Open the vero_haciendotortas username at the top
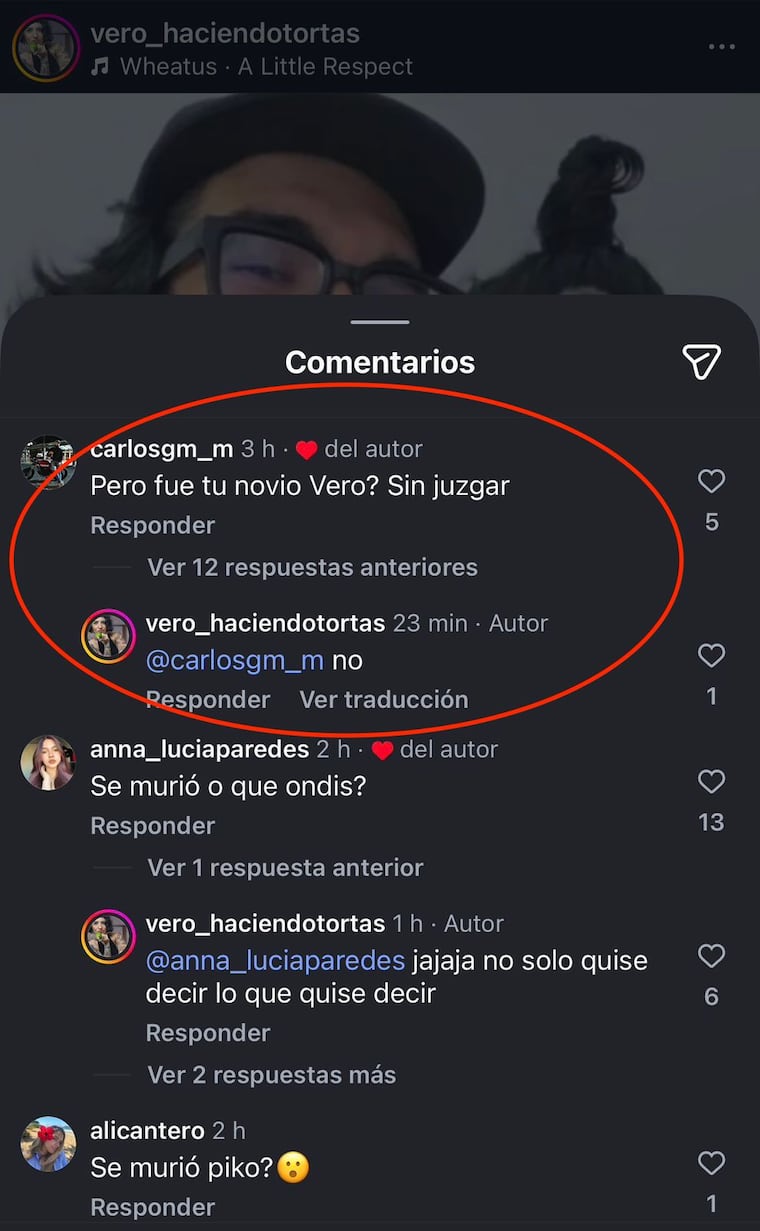Screen dimensions: 760x1231 225,34
